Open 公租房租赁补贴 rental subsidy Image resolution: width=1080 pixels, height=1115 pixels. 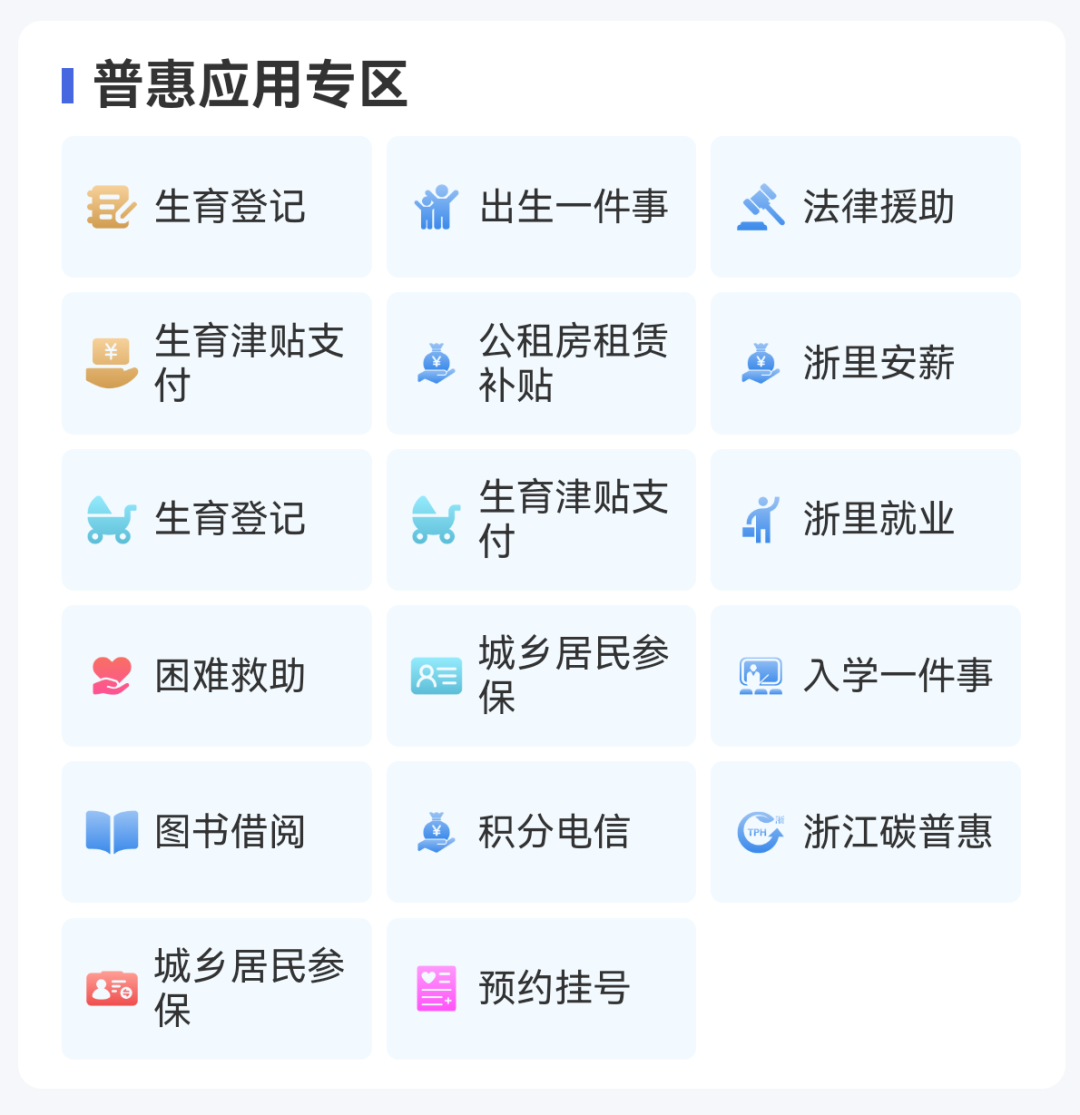[541, 363]
